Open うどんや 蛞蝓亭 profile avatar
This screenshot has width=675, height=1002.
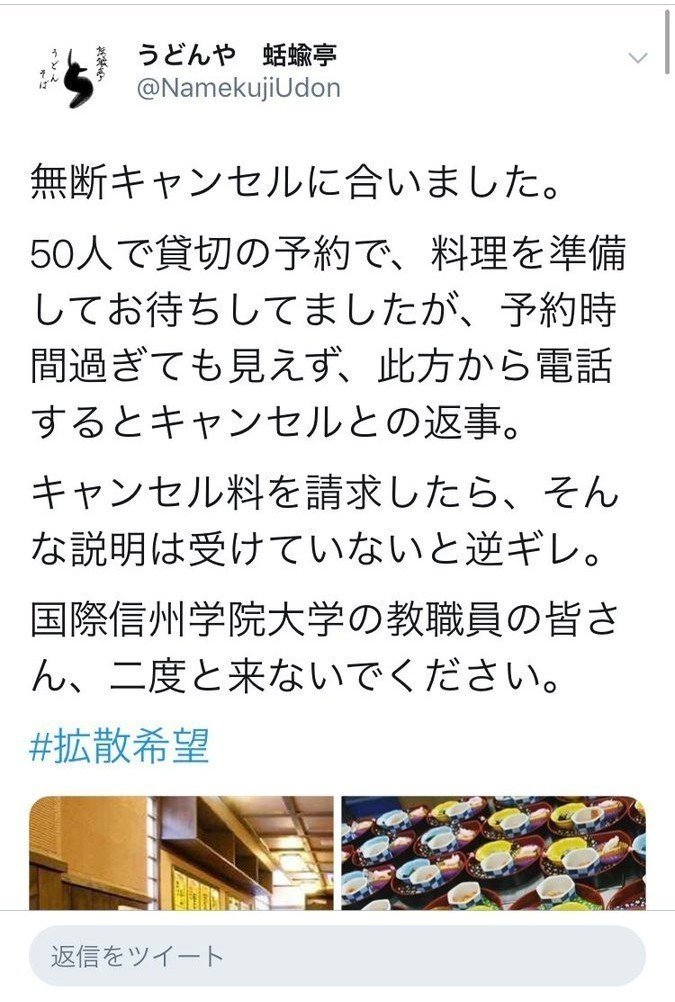pyautogui.click(x=72, y=73)
